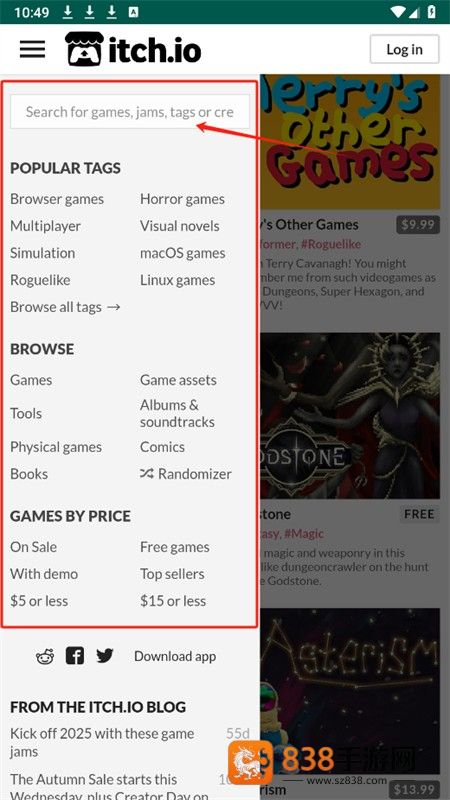The image size is (450, 800).
Task: Browse Game assets
Action: pos(178,380)
